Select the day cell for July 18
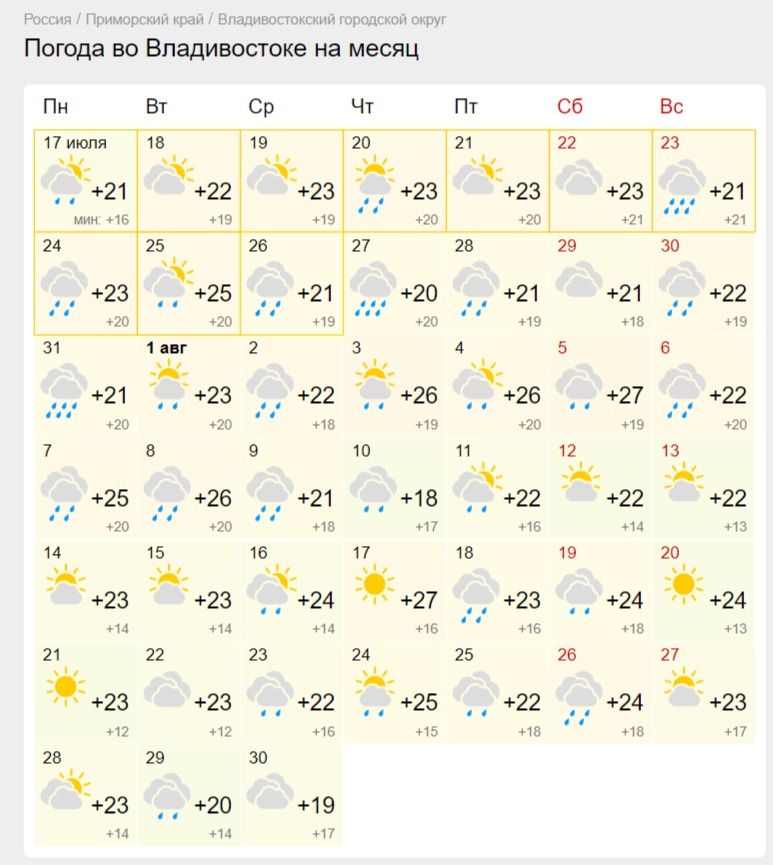Viewport: 773px width, 865px height. pos(188,181)
